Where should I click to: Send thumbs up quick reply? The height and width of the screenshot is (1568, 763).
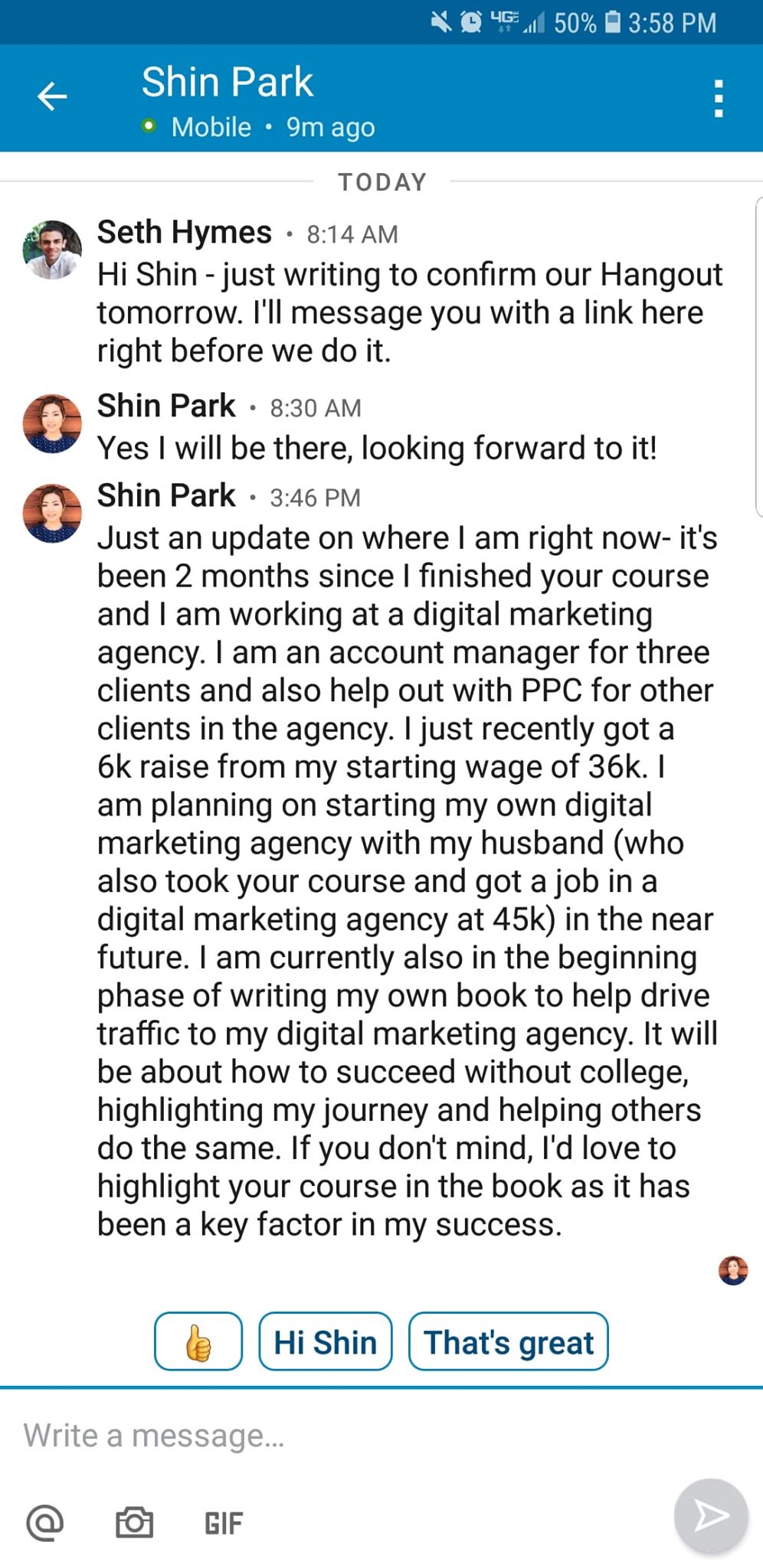[198, 1341]
